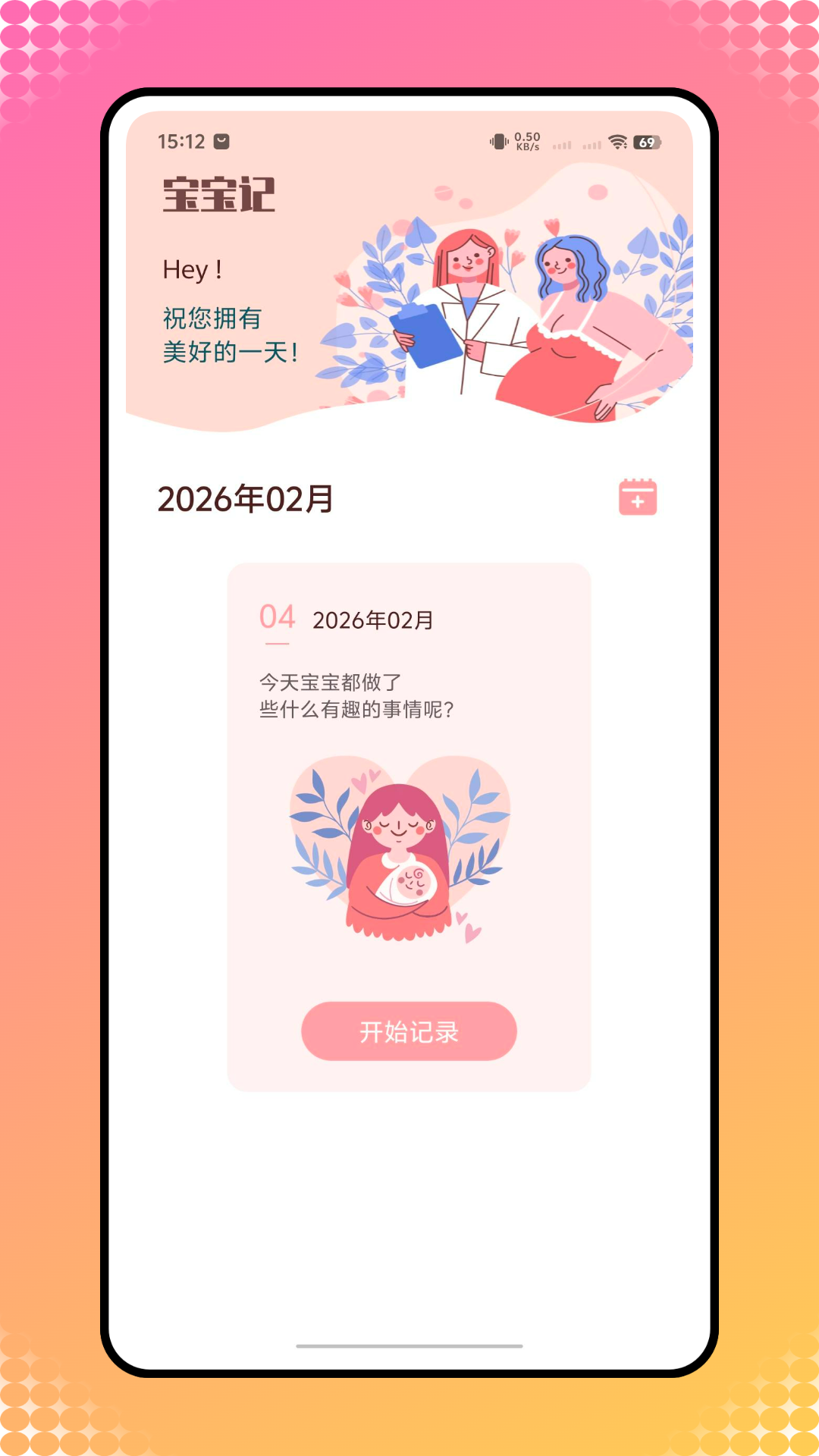Tap the month heading to change month
Viewport: 819px width, 1456px height.
point(246,498)
